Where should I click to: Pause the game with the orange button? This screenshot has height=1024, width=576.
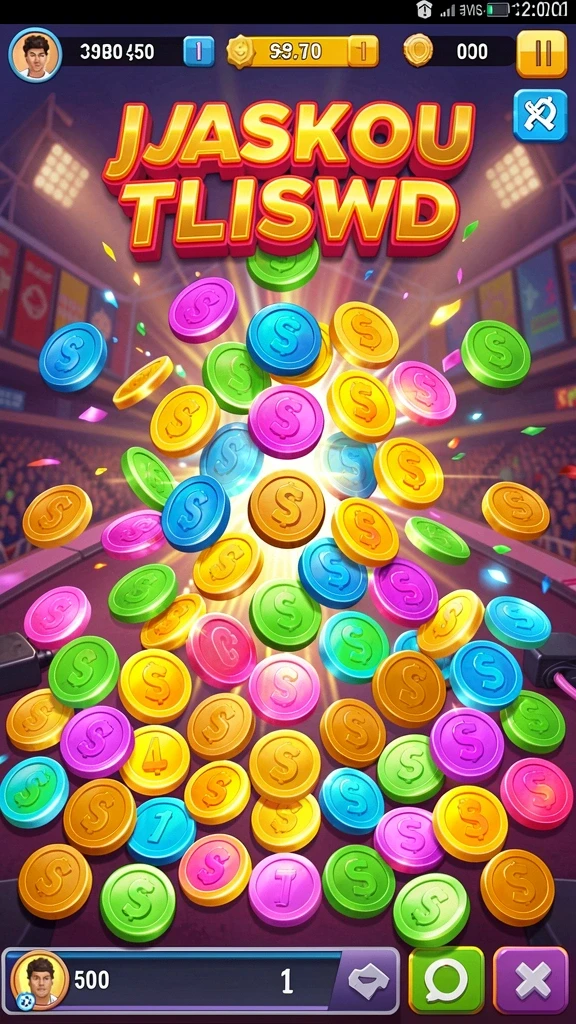[541, 53]
